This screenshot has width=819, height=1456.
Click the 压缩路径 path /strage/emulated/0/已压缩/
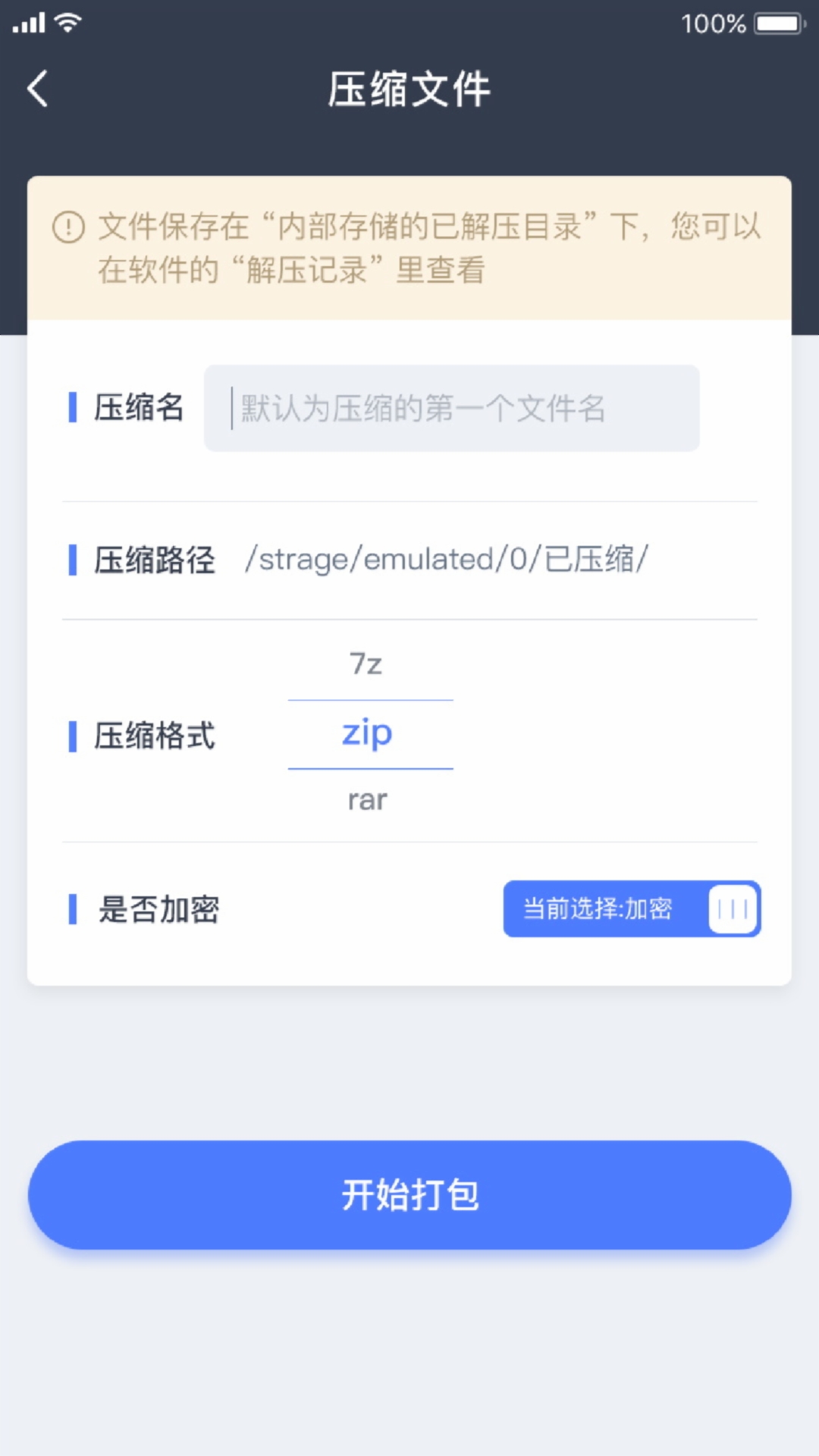[446, 559]
